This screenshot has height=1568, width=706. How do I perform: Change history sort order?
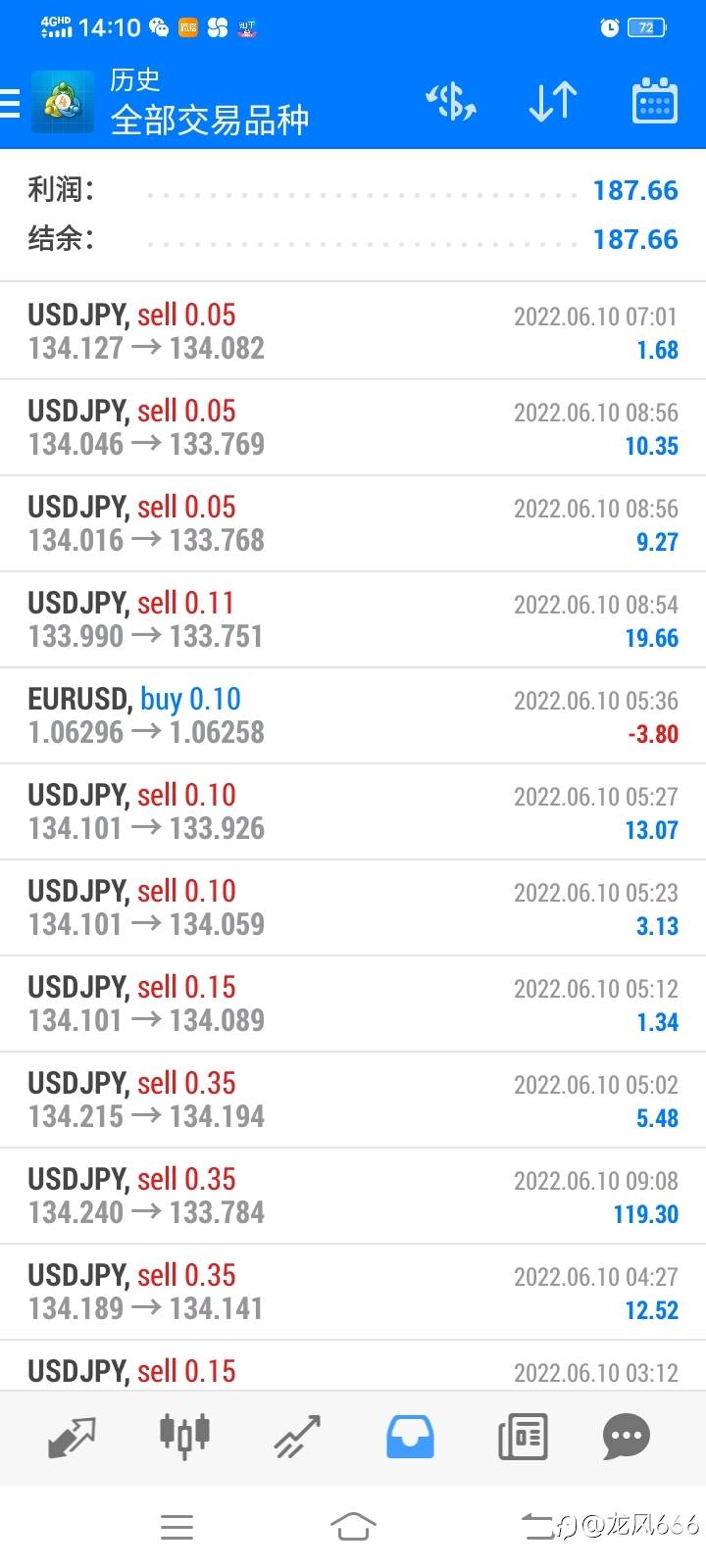pos(552,102)
